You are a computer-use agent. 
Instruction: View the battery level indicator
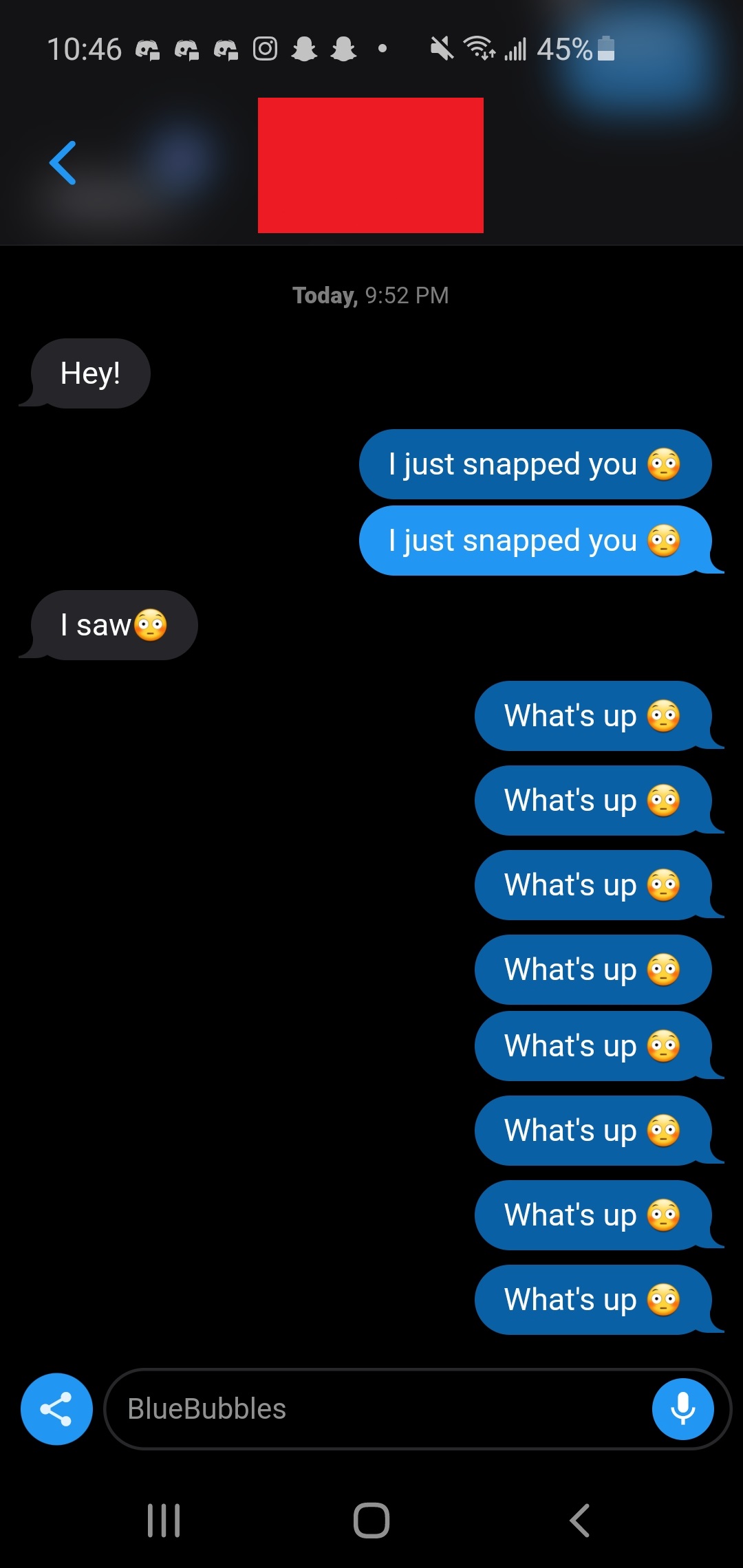click(x=601, y=49)
